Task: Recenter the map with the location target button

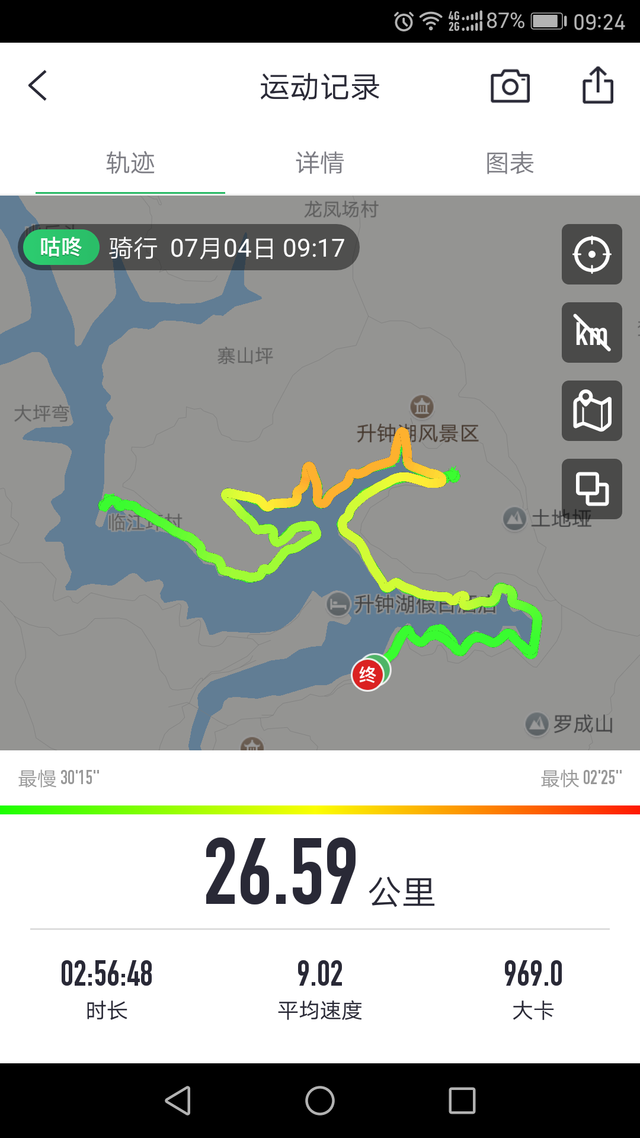Action: click(x=592, y=255)
